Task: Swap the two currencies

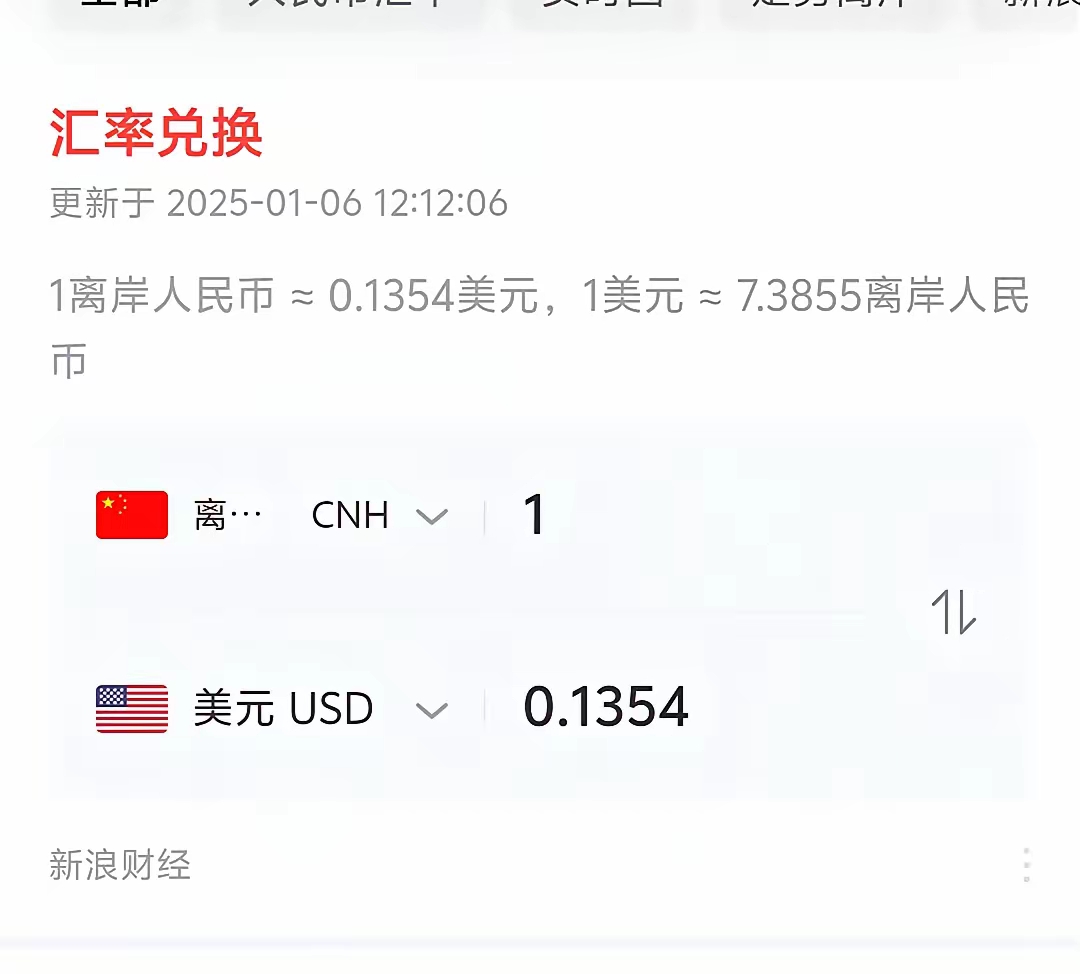Action: 953,613
